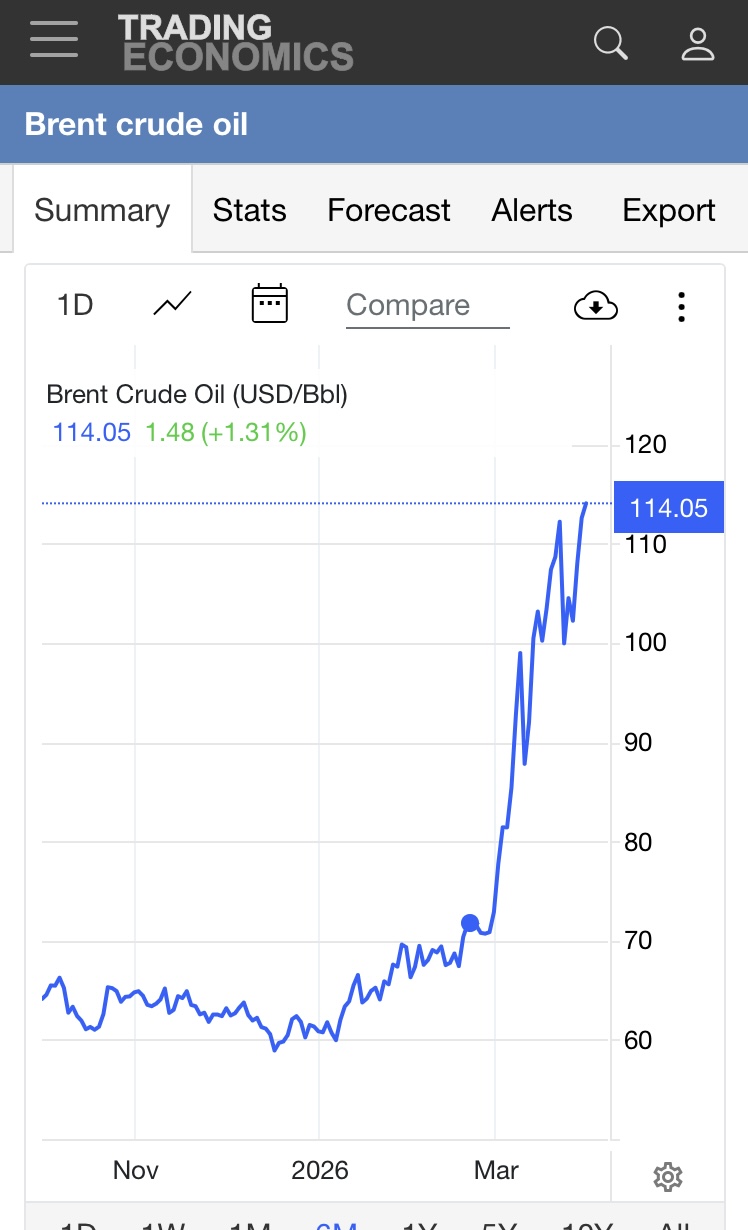This screenshot has width=748, height=1230.
Task: Download chart data with the cloud icon
Action: pos(596,305)
